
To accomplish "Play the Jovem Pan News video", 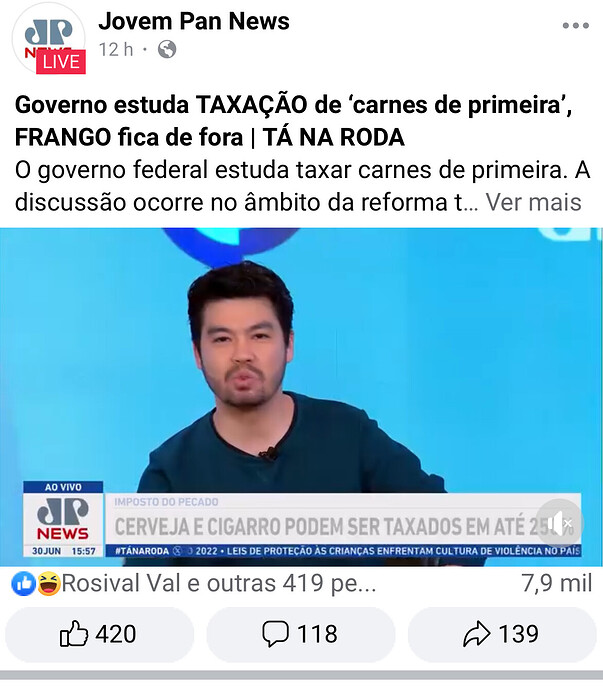I will point(301,380).
